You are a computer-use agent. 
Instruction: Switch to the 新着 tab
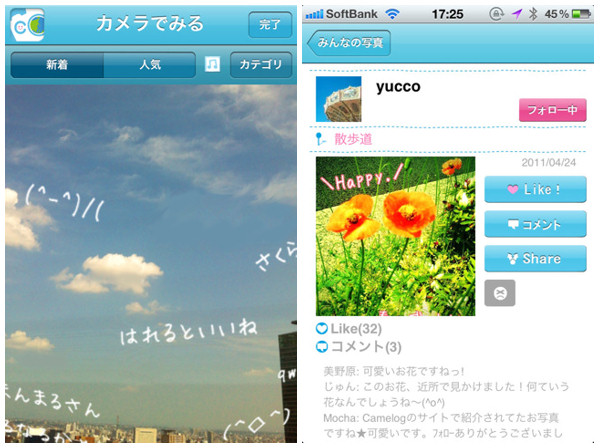[x=57, y=65]
